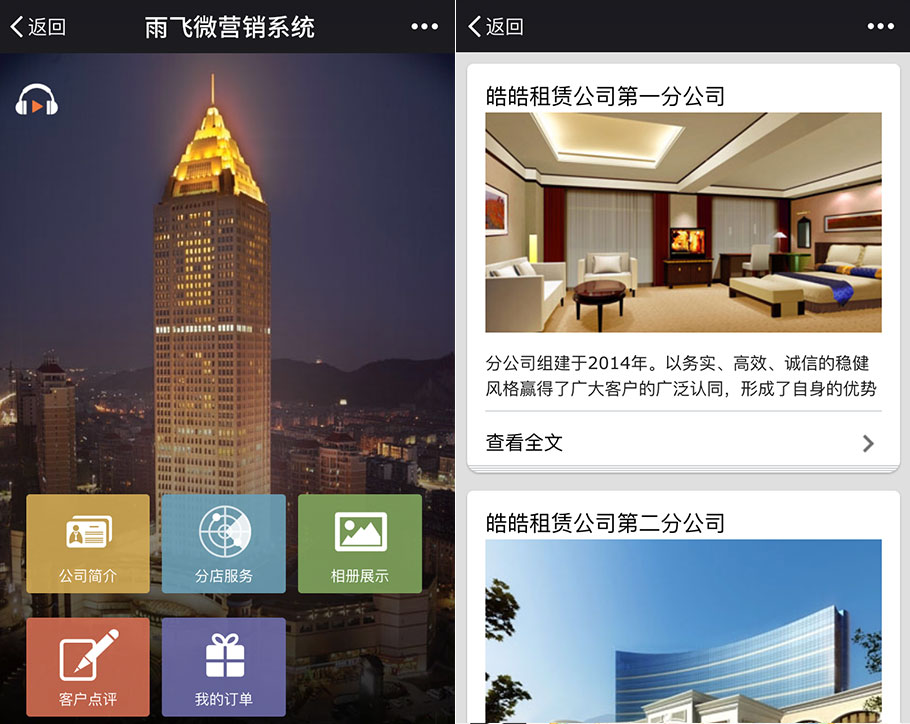
Task: Open the 相册展示 tile
Action: pos(360,543)
